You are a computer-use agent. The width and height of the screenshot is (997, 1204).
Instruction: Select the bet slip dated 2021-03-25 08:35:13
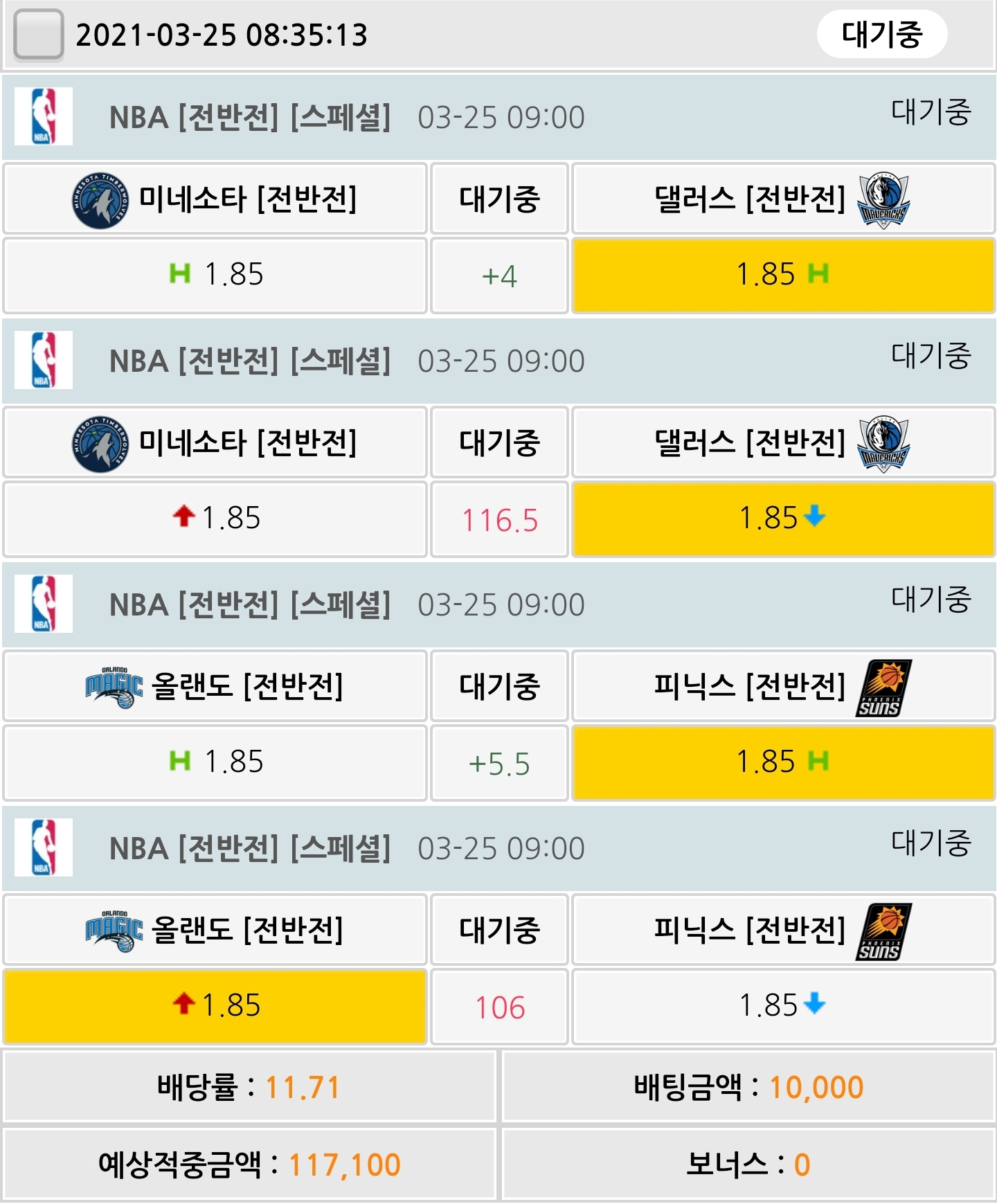[39, 35]
